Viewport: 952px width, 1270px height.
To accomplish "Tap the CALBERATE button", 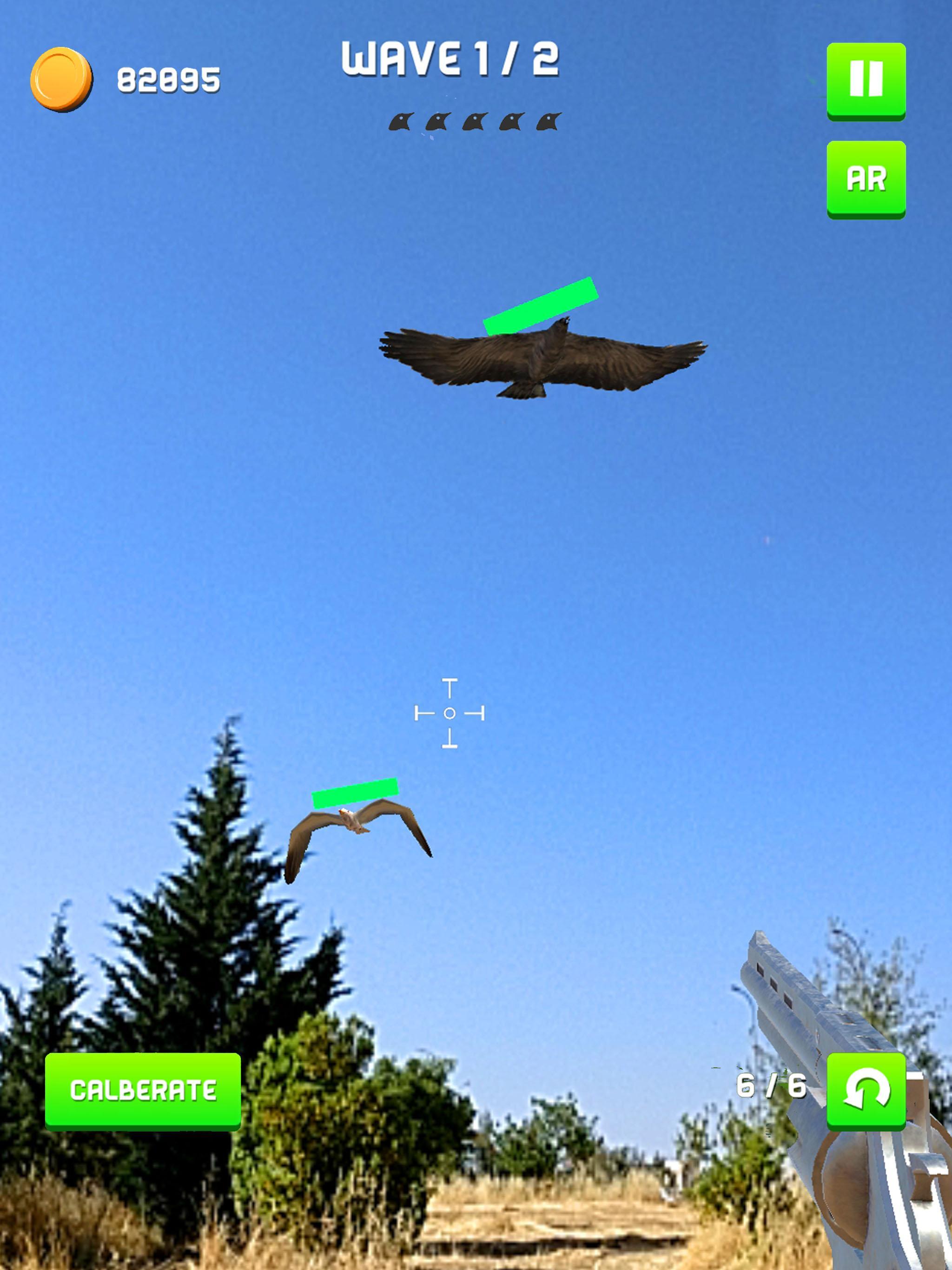I will tap(142, 1090).
